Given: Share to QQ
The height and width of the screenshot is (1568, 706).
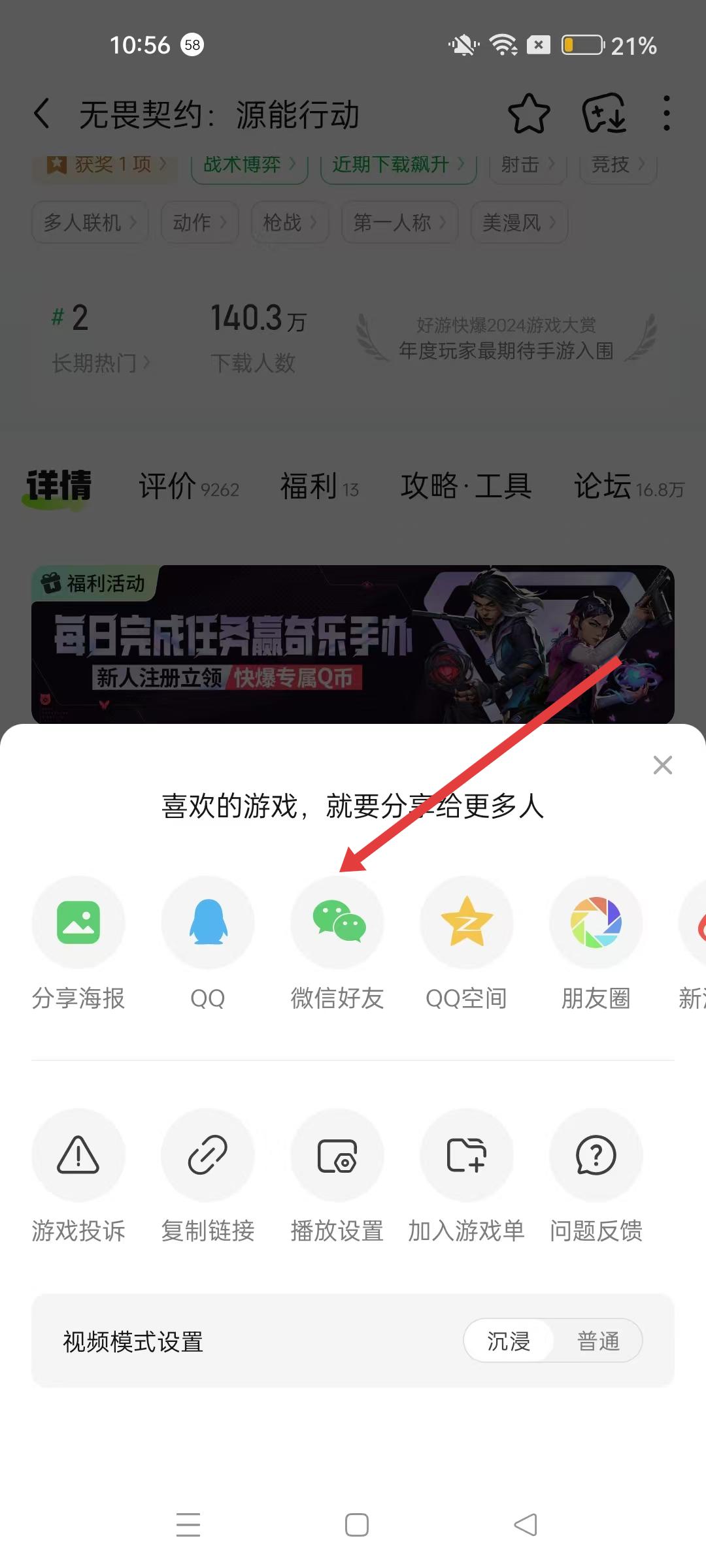Looking at the screenshot, I should [208, 923].
